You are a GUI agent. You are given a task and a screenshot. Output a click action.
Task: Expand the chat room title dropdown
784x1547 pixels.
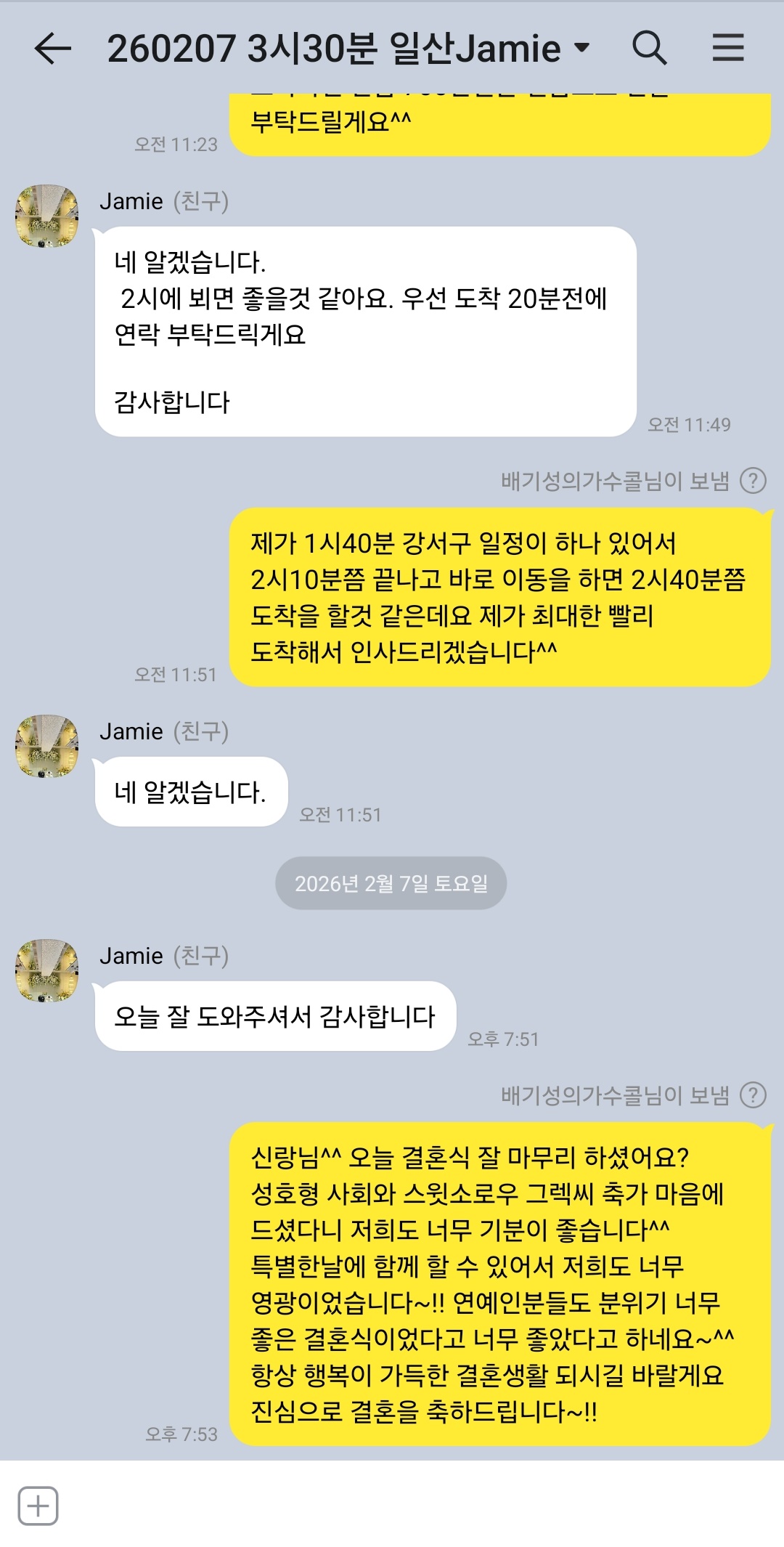tap(581, 48)
